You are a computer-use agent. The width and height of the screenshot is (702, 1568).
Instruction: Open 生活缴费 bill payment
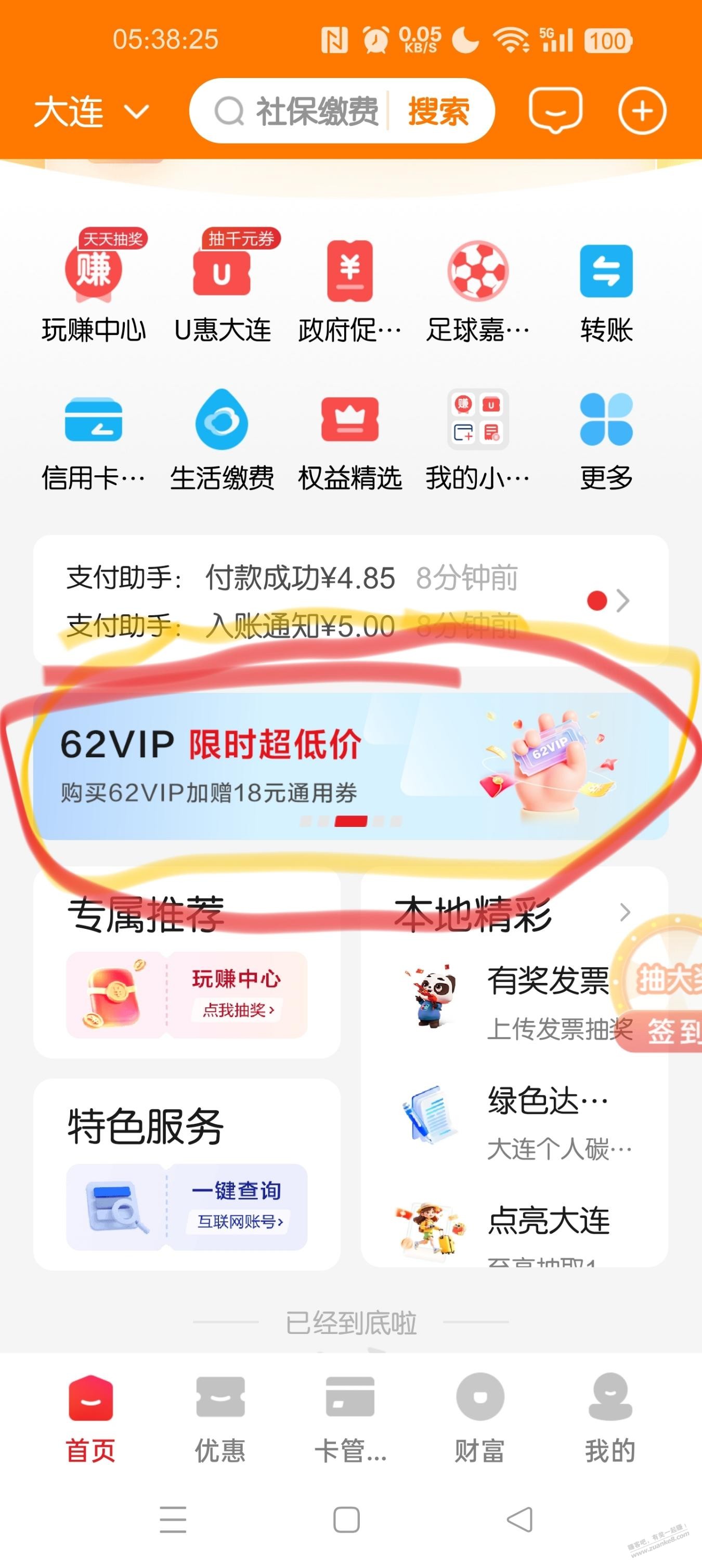point(222,439)
